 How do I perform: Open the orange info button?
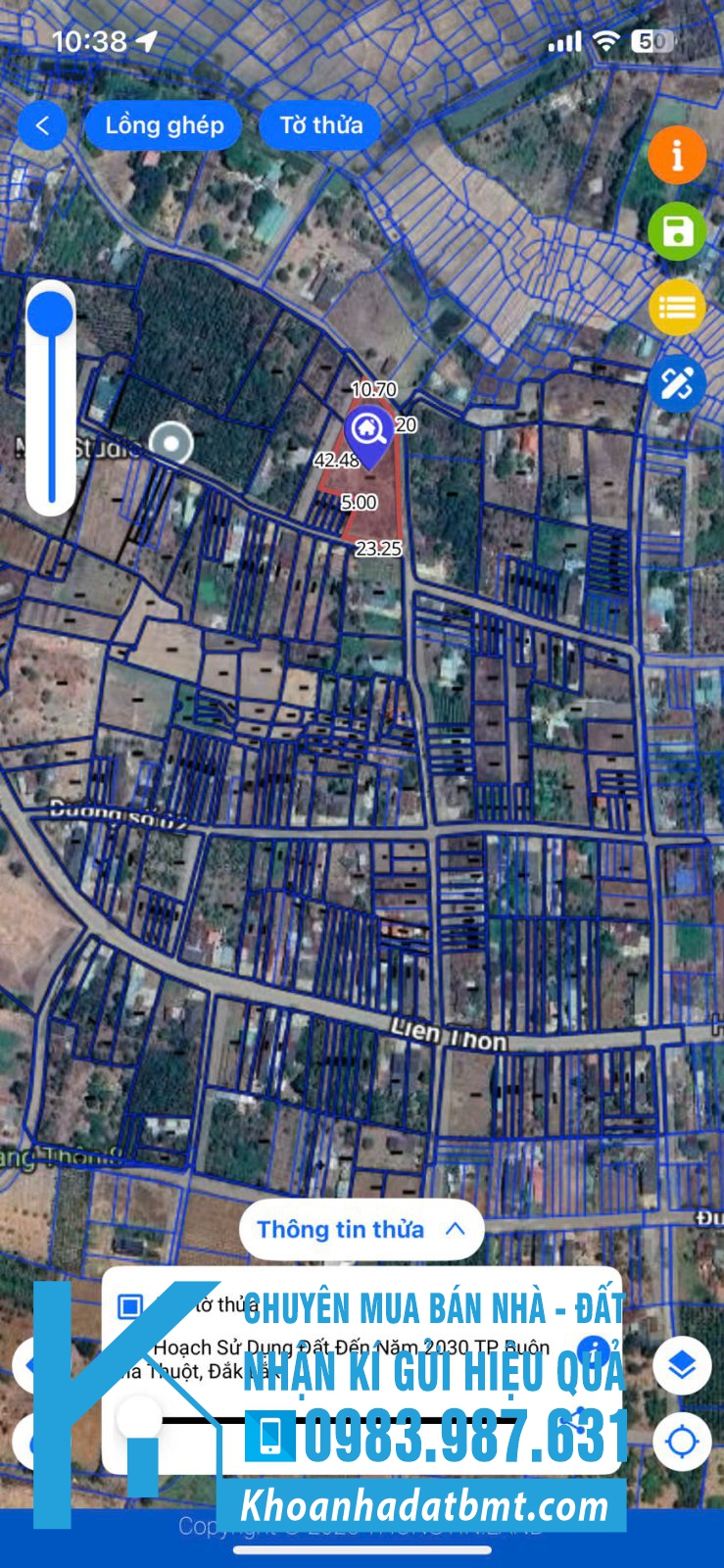click(x=677, y=155)
